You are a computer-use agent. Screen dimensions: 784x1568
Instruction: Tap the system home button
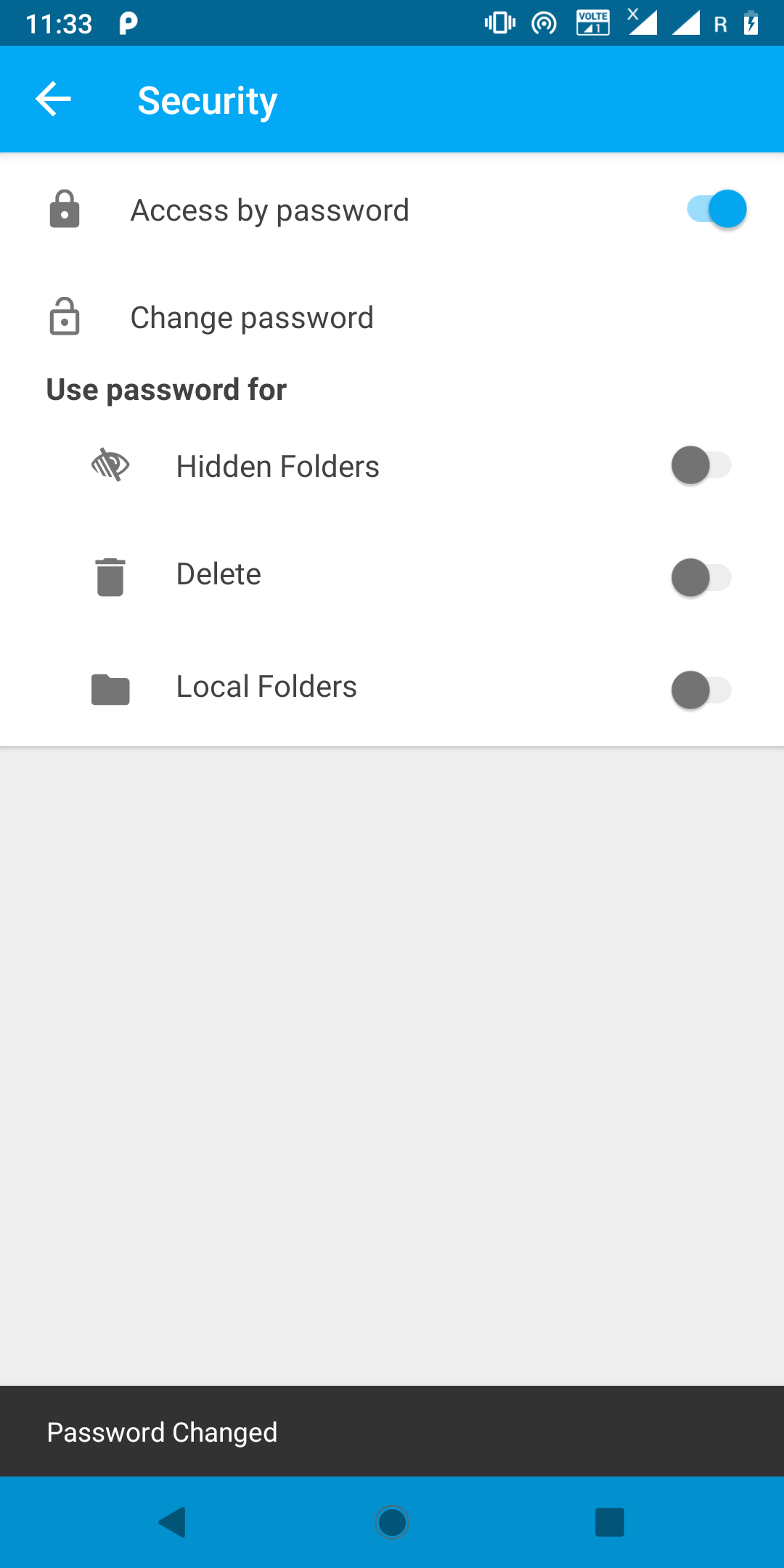point(392,1522)
